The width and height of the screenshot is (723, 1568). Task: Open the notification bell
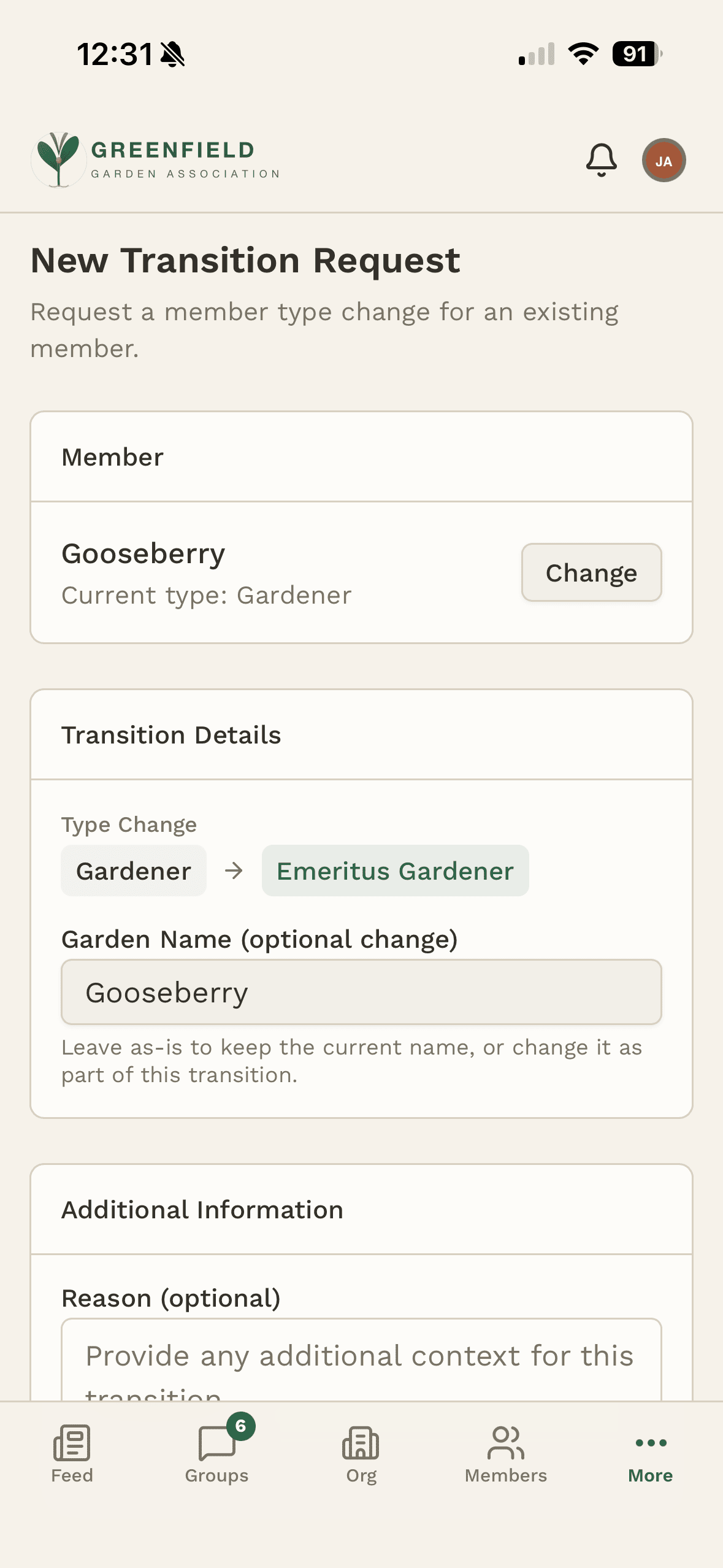pos(602,161)
